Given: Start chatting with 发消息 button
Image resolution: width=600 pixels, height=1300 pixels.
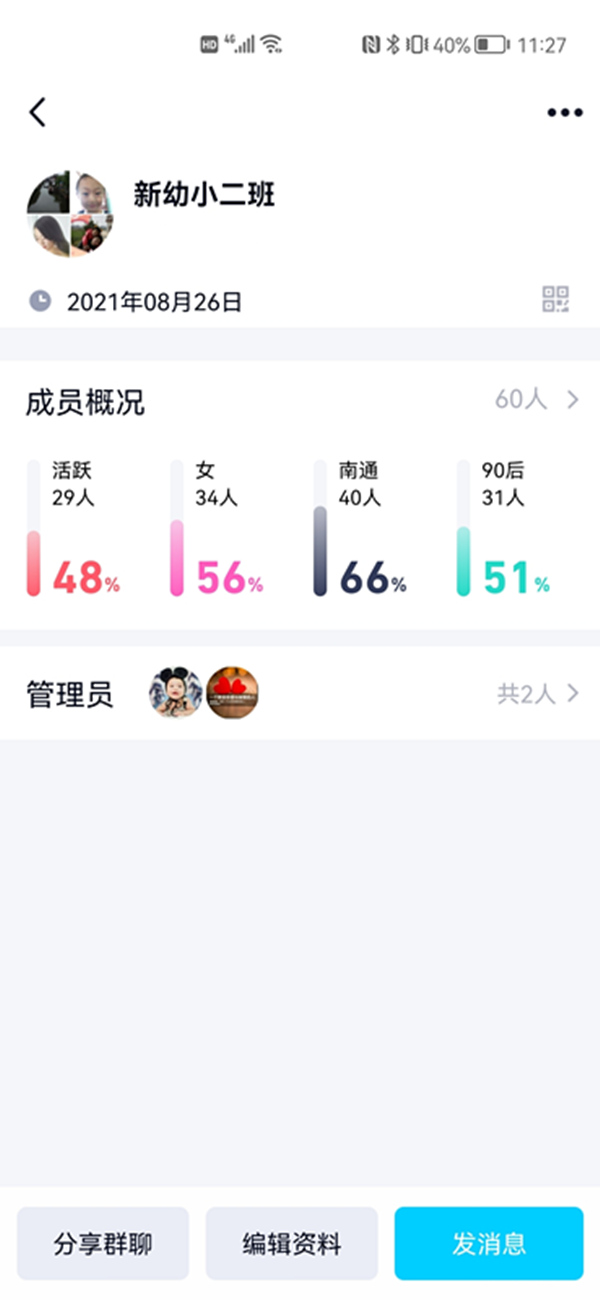Looking at the screenshot, I should [x=489, y=1244].
